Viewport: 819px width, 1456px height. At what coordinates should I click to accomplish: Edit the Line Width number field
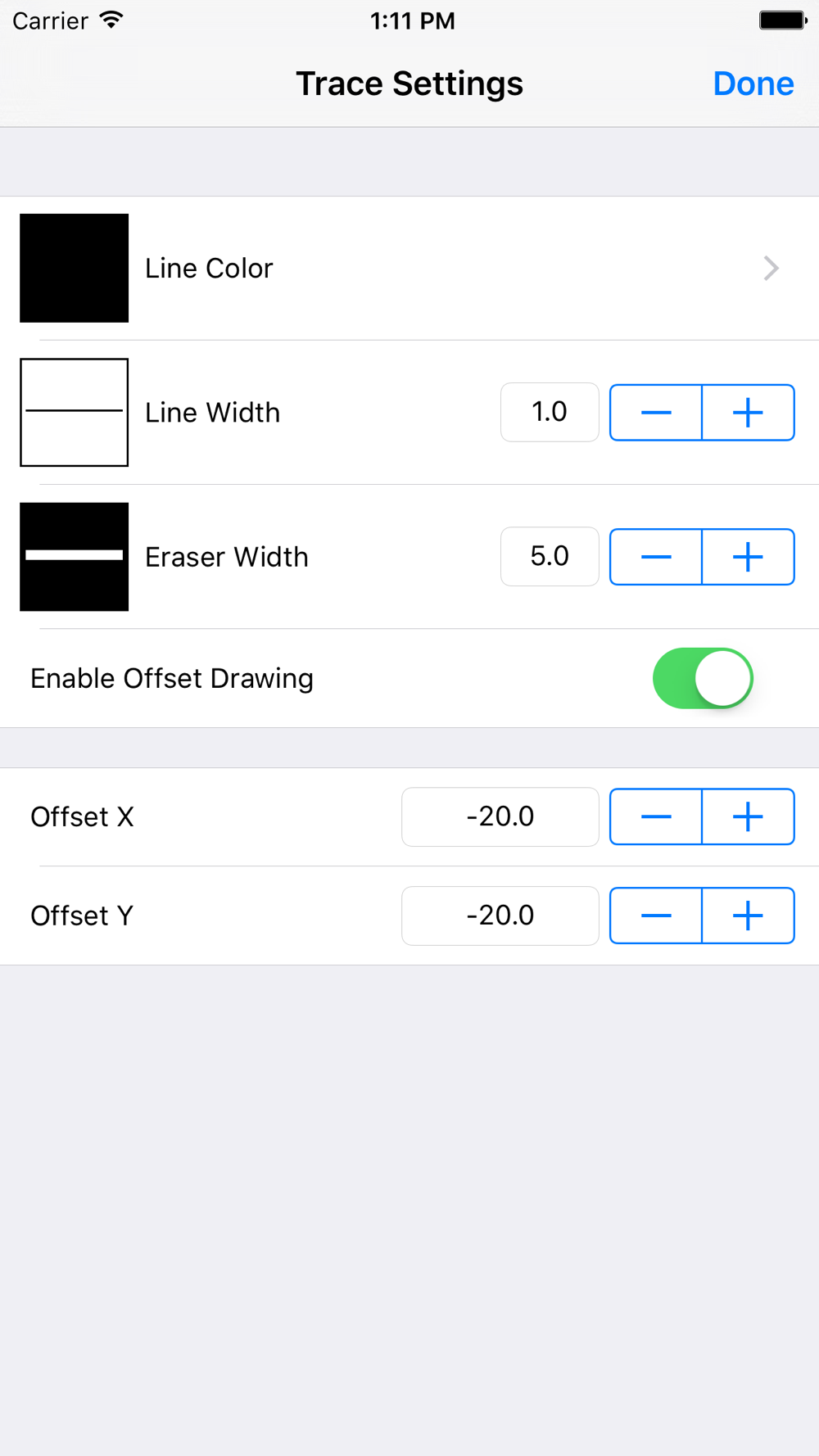pyautogui.click(x=550, y=412)
